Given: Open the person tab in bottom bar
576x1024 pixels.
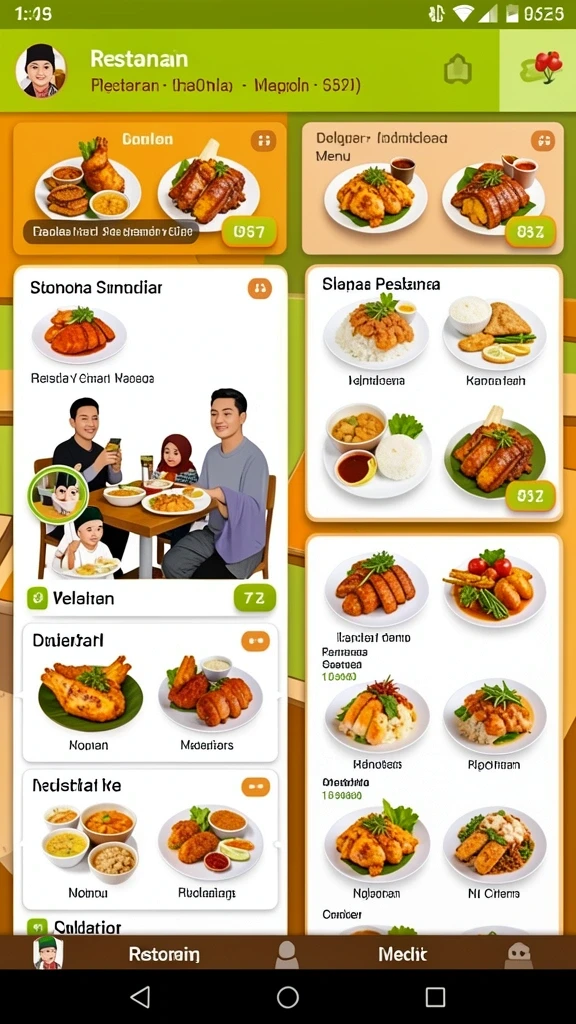Looking at the screenshot, I should 287,954.
